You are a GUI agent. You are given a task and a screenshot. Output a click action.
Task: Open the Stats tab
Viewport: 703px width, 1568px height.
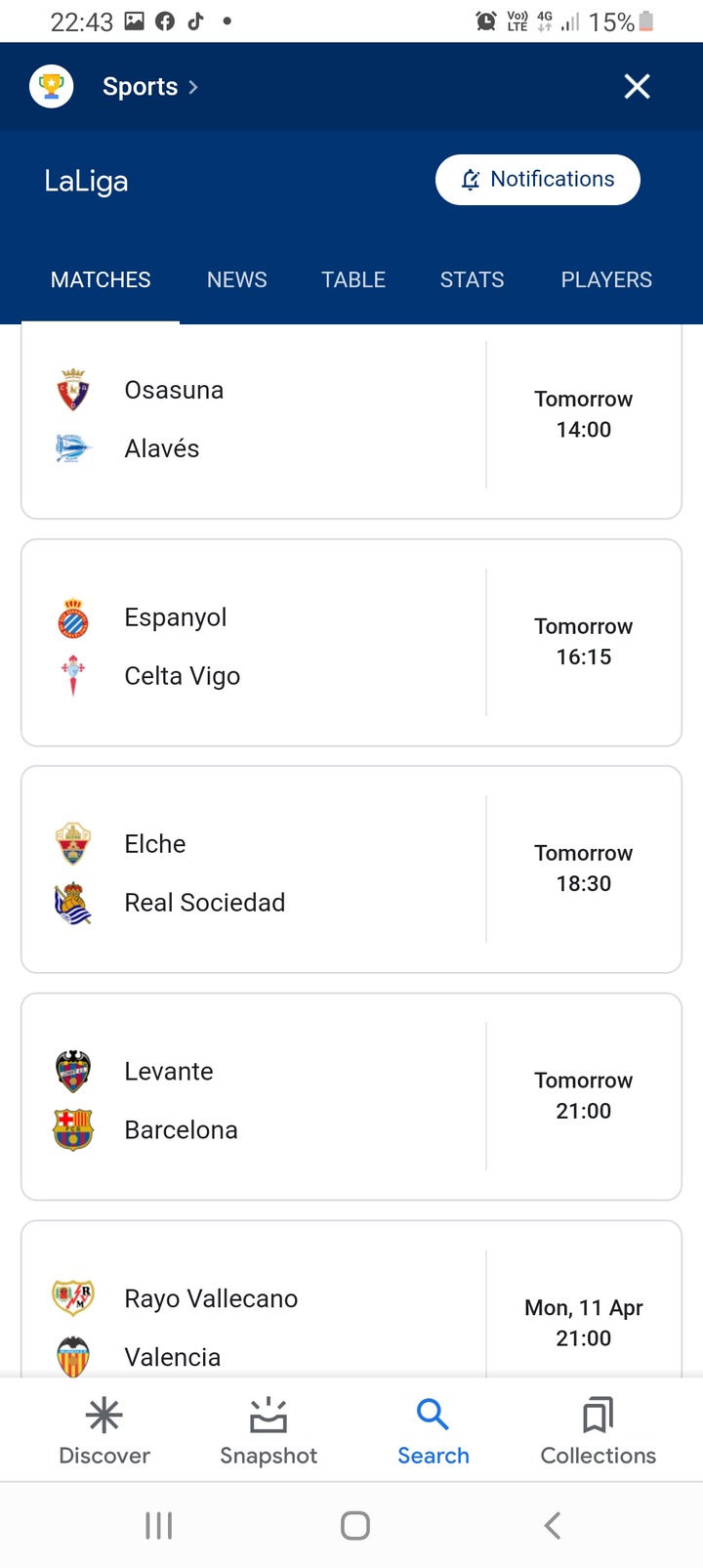coord(473,279)
